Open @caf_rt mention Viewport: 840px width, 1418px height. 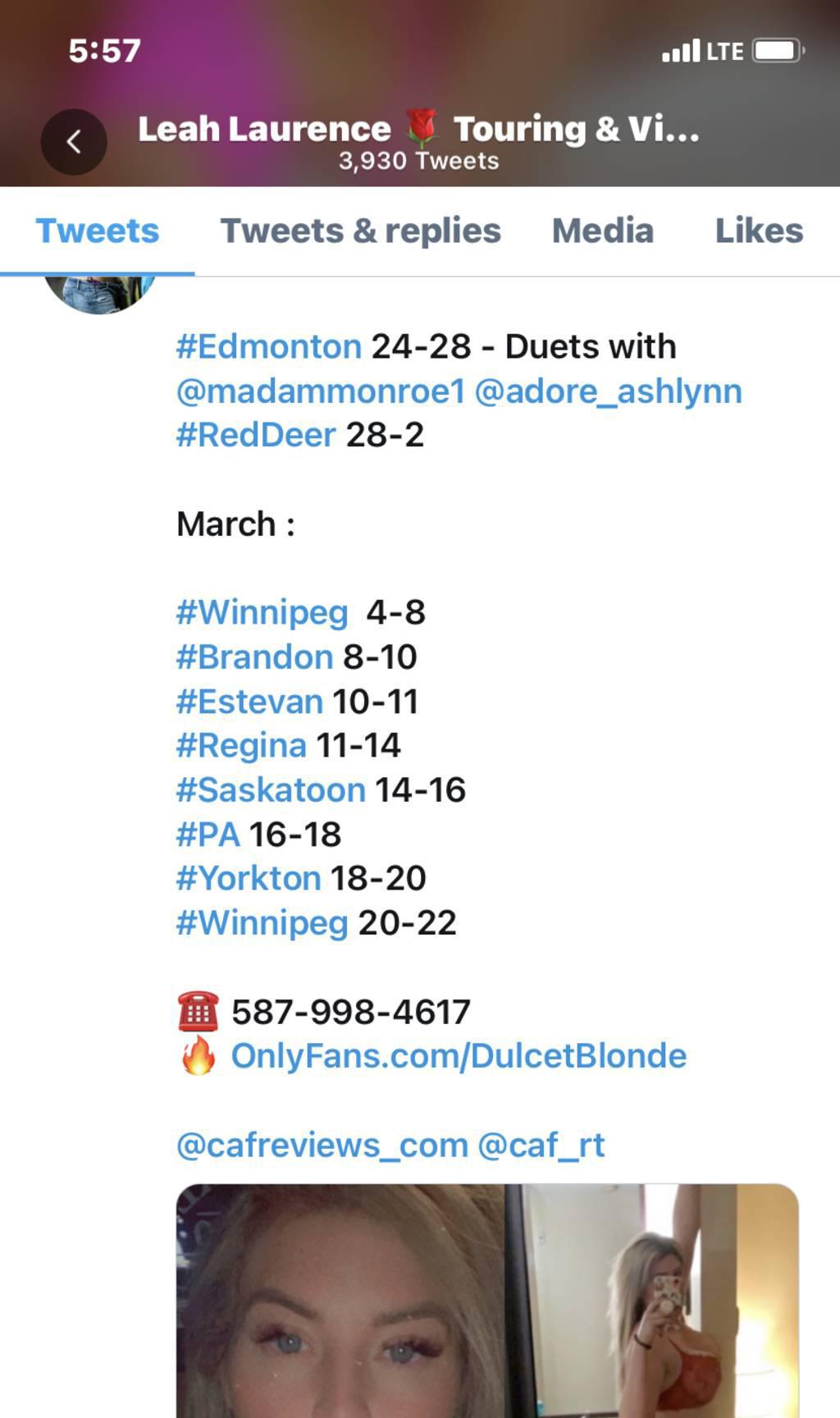pos(541,1145)
